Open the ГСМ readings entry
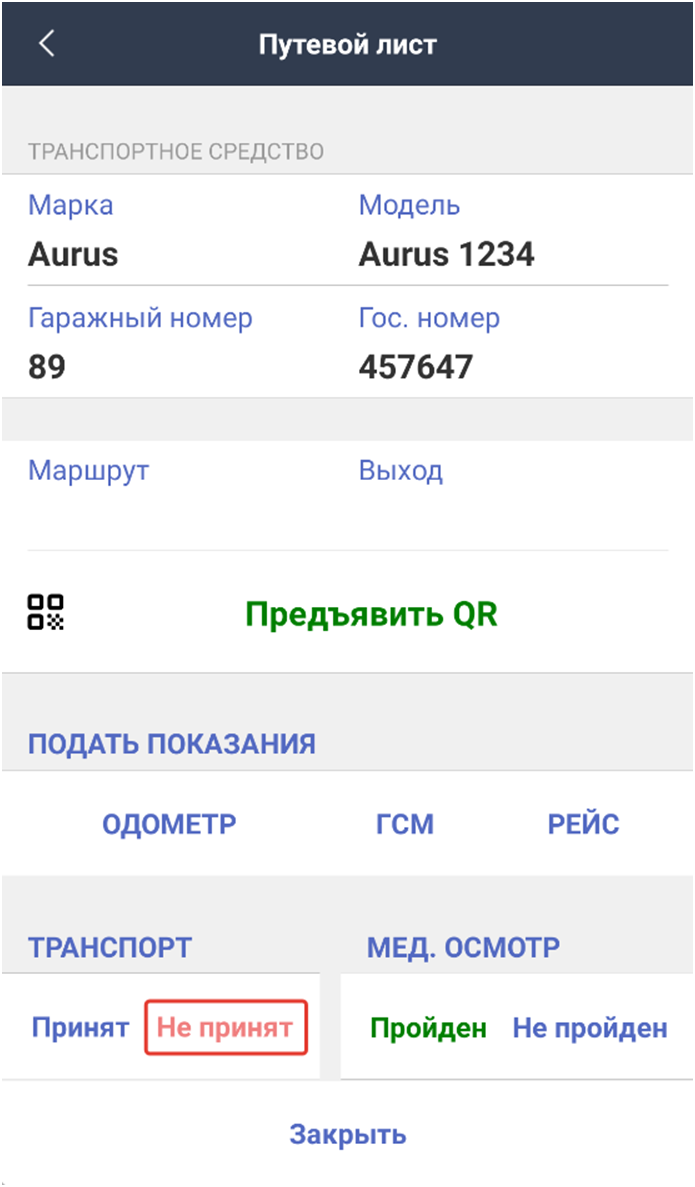695x1187 pixels. (405, 824)
